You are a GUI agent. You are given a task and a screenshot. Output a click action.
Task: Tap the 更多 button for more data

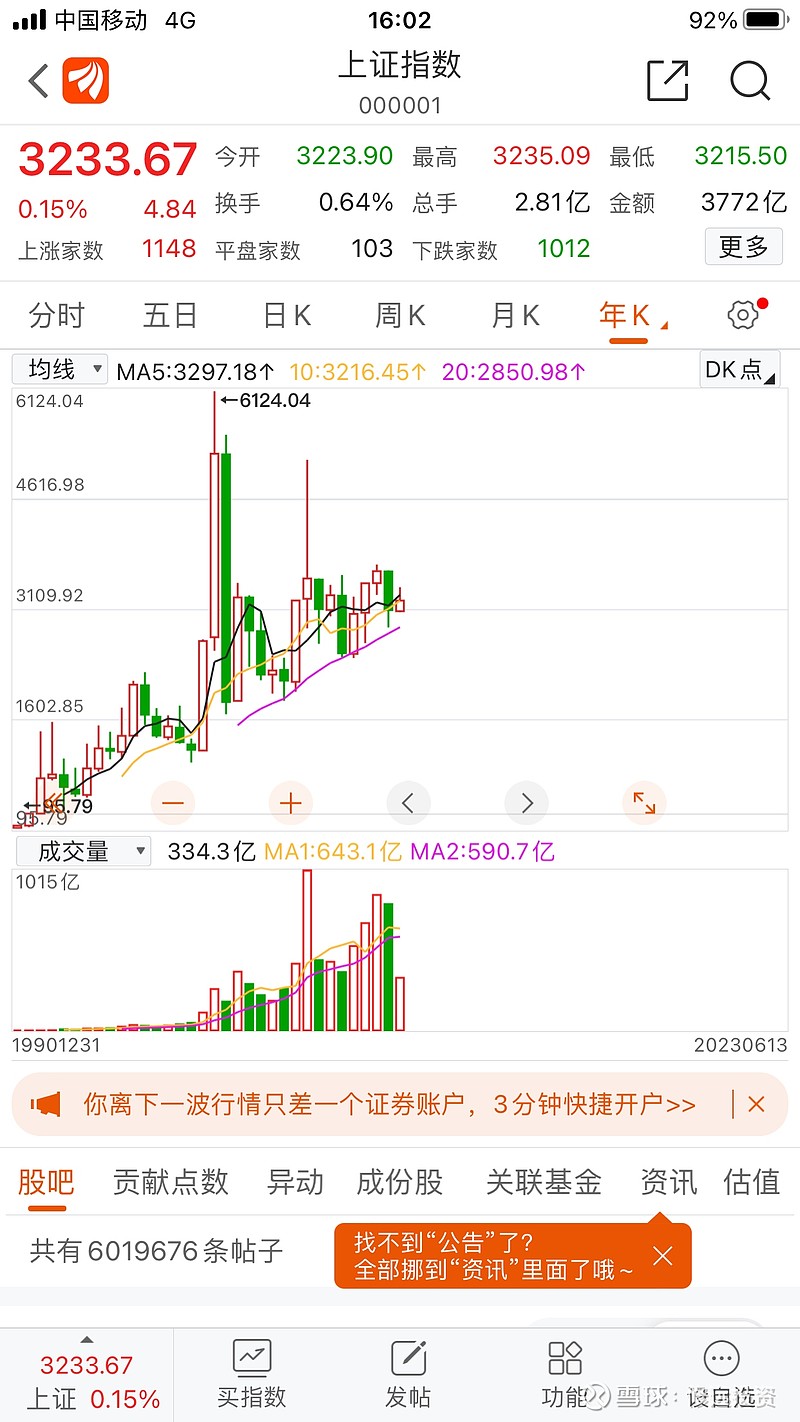(743, 246)
